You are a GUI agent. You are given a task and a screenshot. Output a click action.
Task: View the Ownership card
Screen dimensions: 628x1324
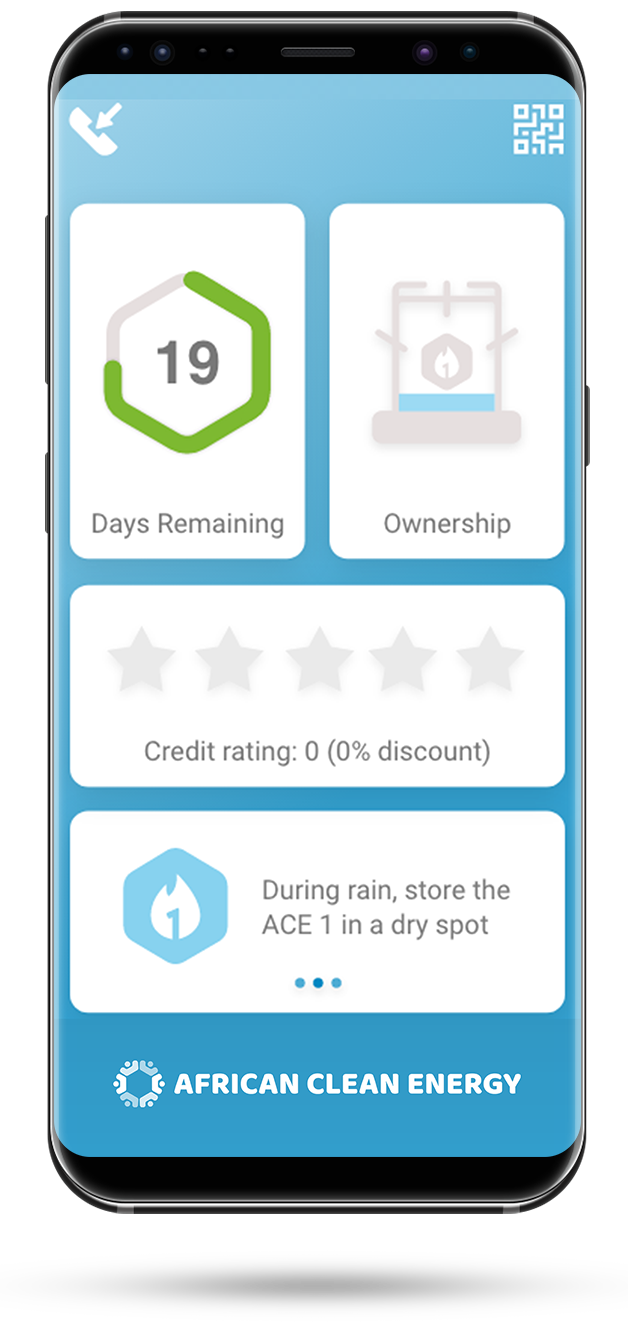coord(447,381)
